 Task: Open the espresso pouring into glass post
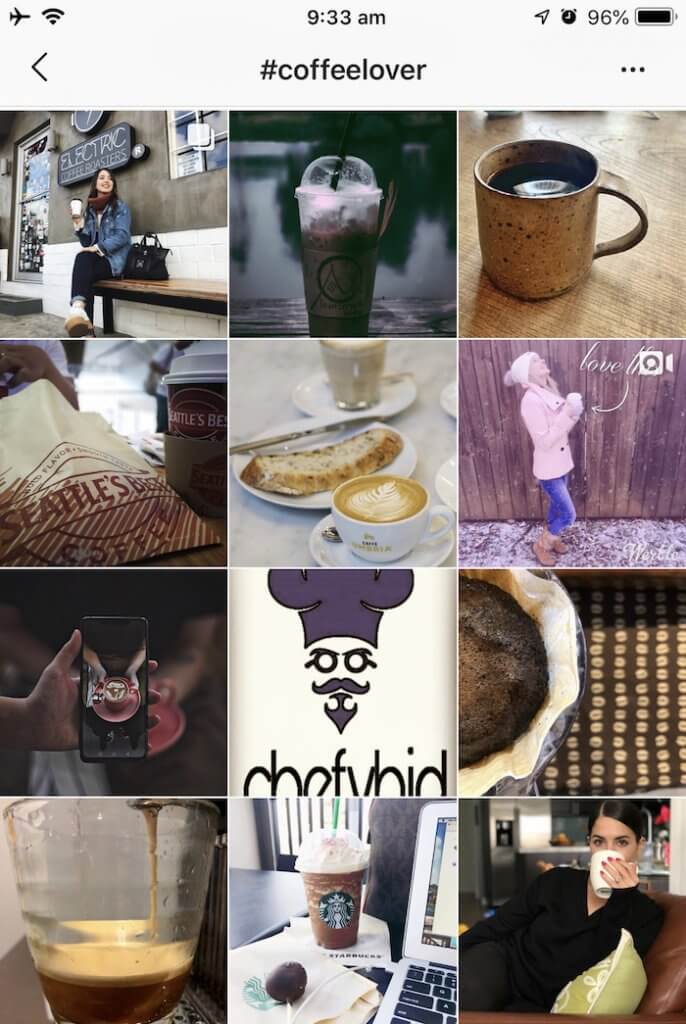113,910
